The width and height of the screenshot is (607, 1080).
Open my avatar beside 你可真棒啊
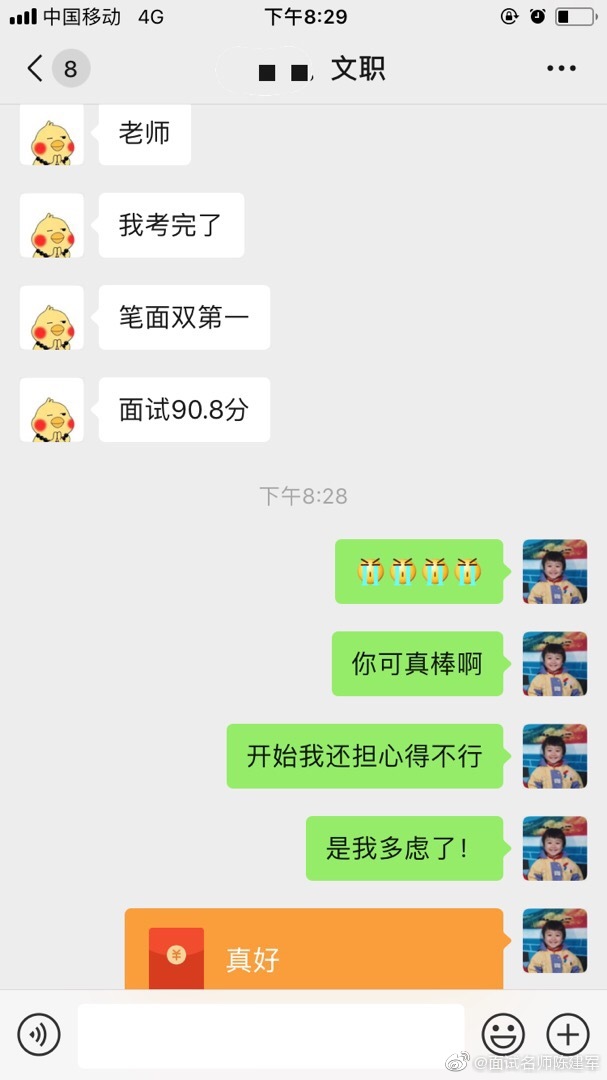point(554,664)
